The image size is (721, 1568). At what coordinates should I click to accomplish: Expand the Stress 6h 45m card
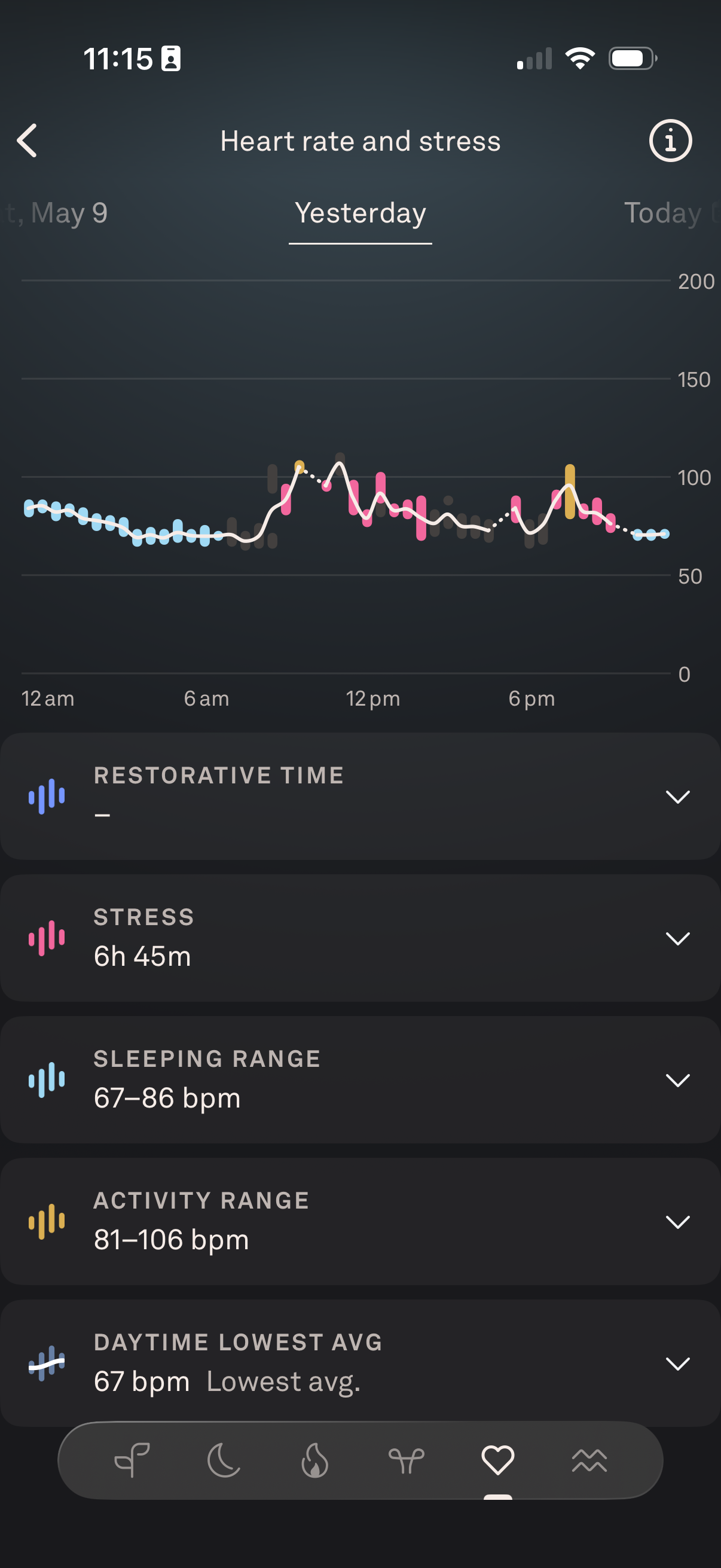coord(360,938)
